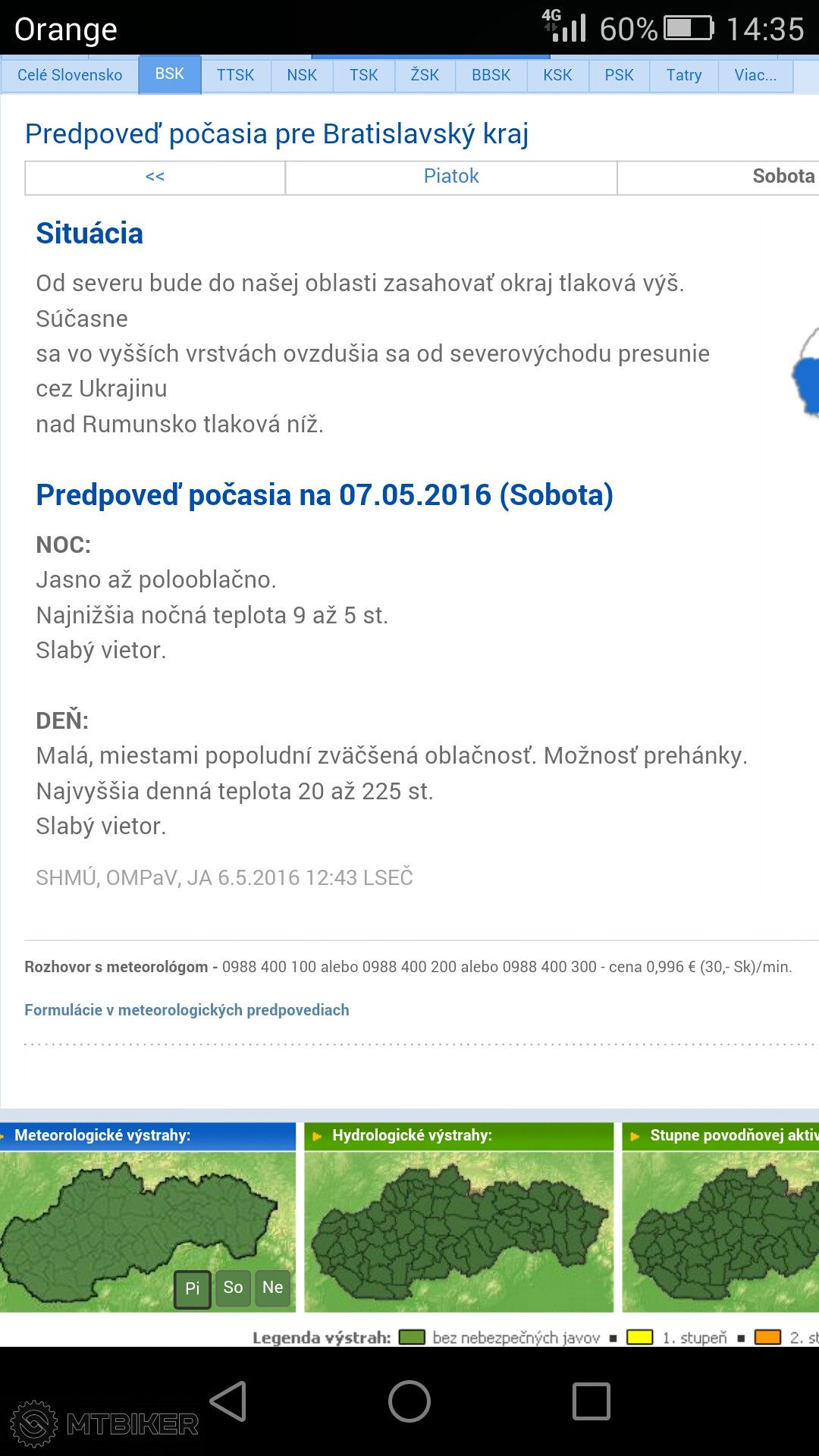Switch to the PSK region tab
Screen dimensions: 819x1456
pos(619,75)
